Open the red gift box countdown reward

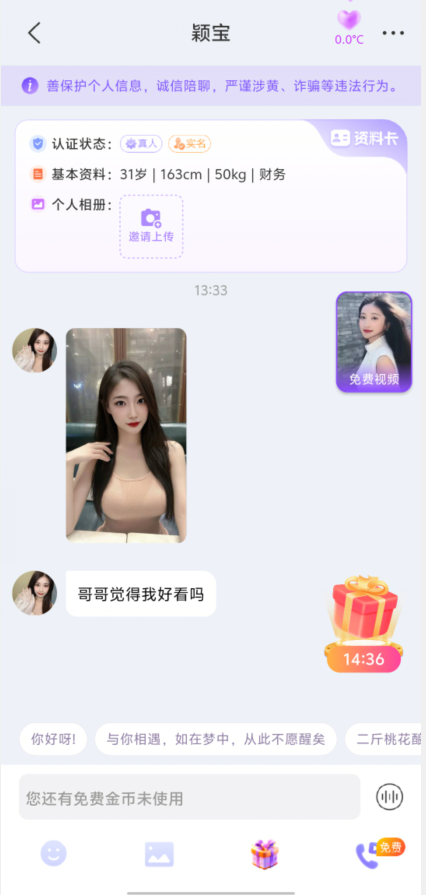coord(364,624)
